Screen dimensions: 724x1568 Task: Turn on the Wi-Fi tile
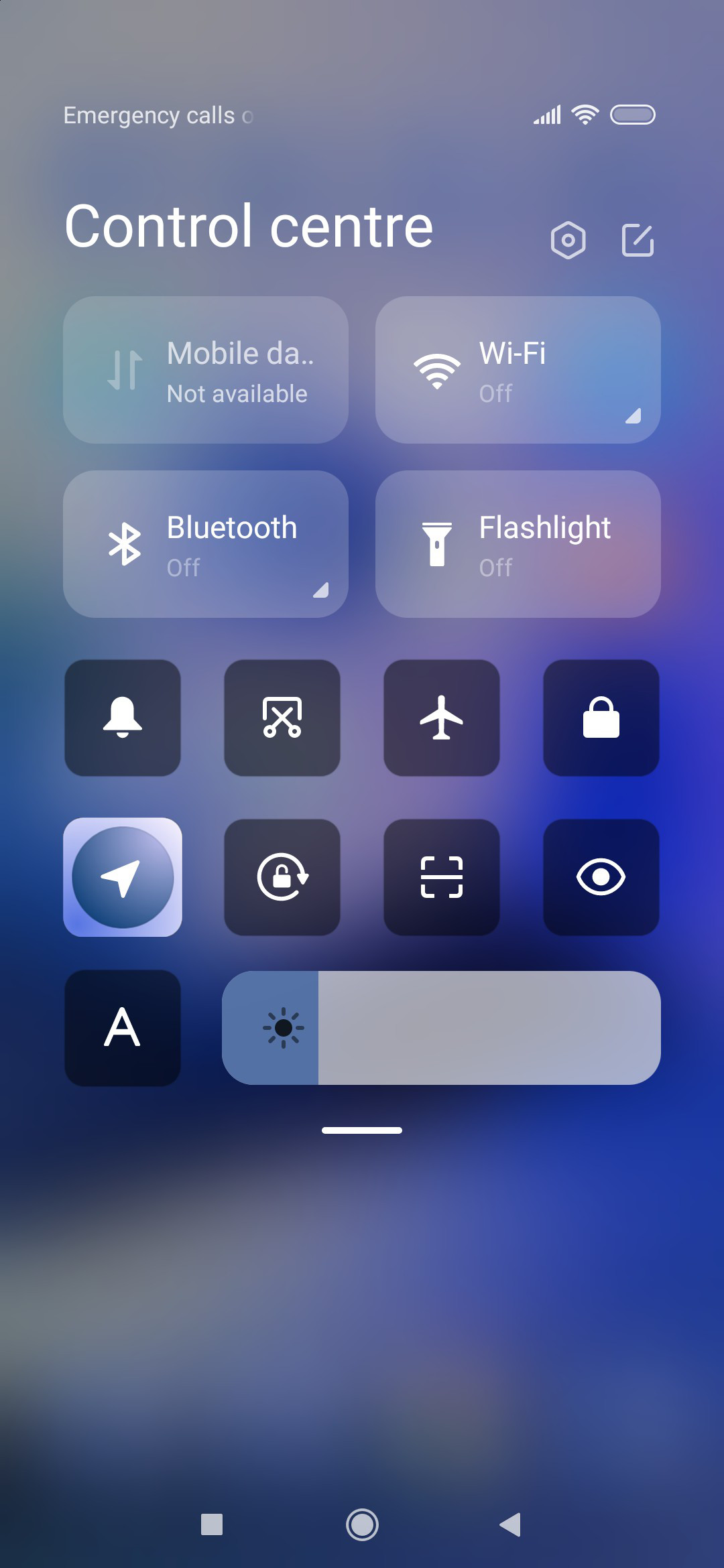(518, 370)
